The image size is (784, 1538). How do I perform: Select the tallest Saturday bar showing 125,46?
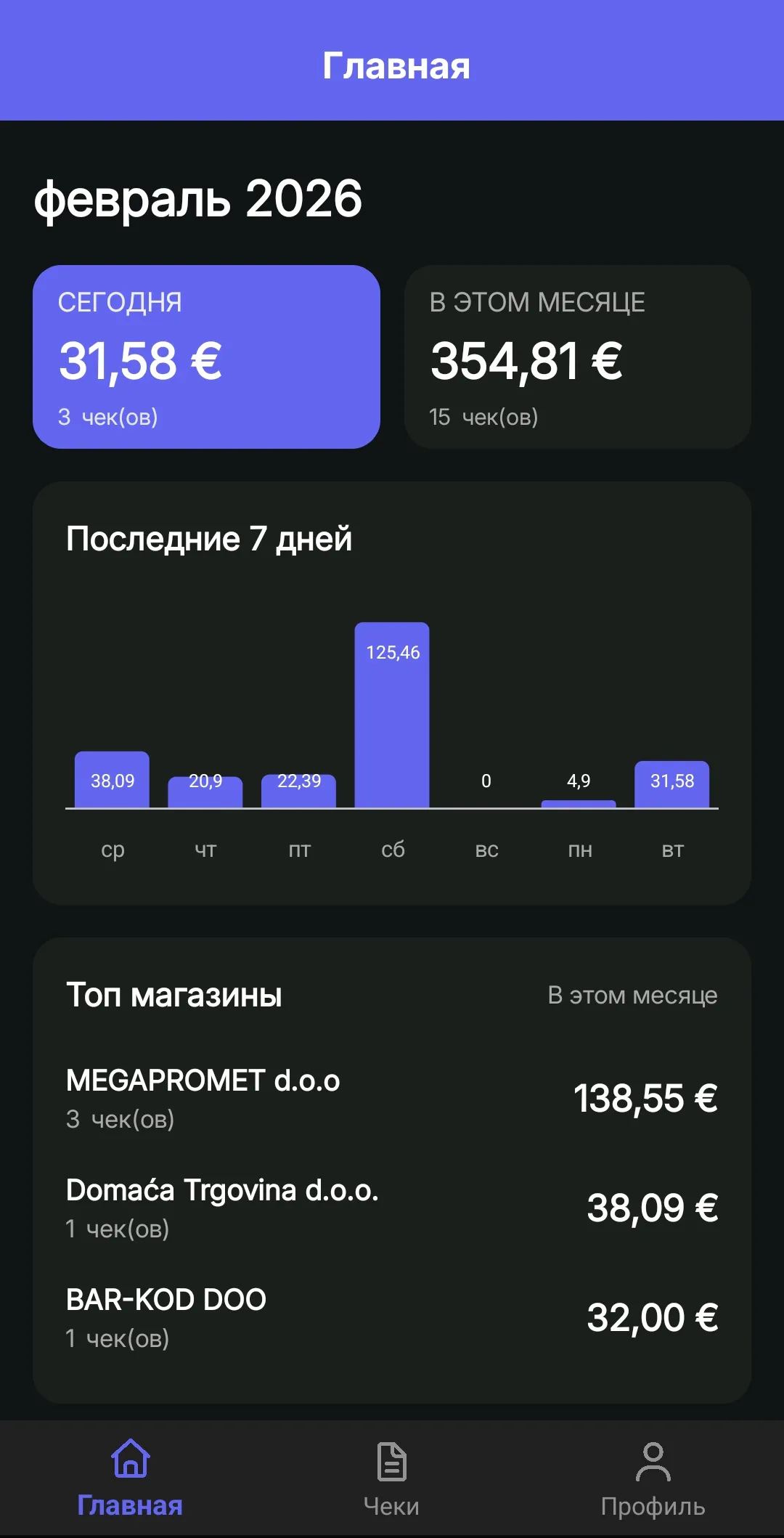tap(392, 715)
